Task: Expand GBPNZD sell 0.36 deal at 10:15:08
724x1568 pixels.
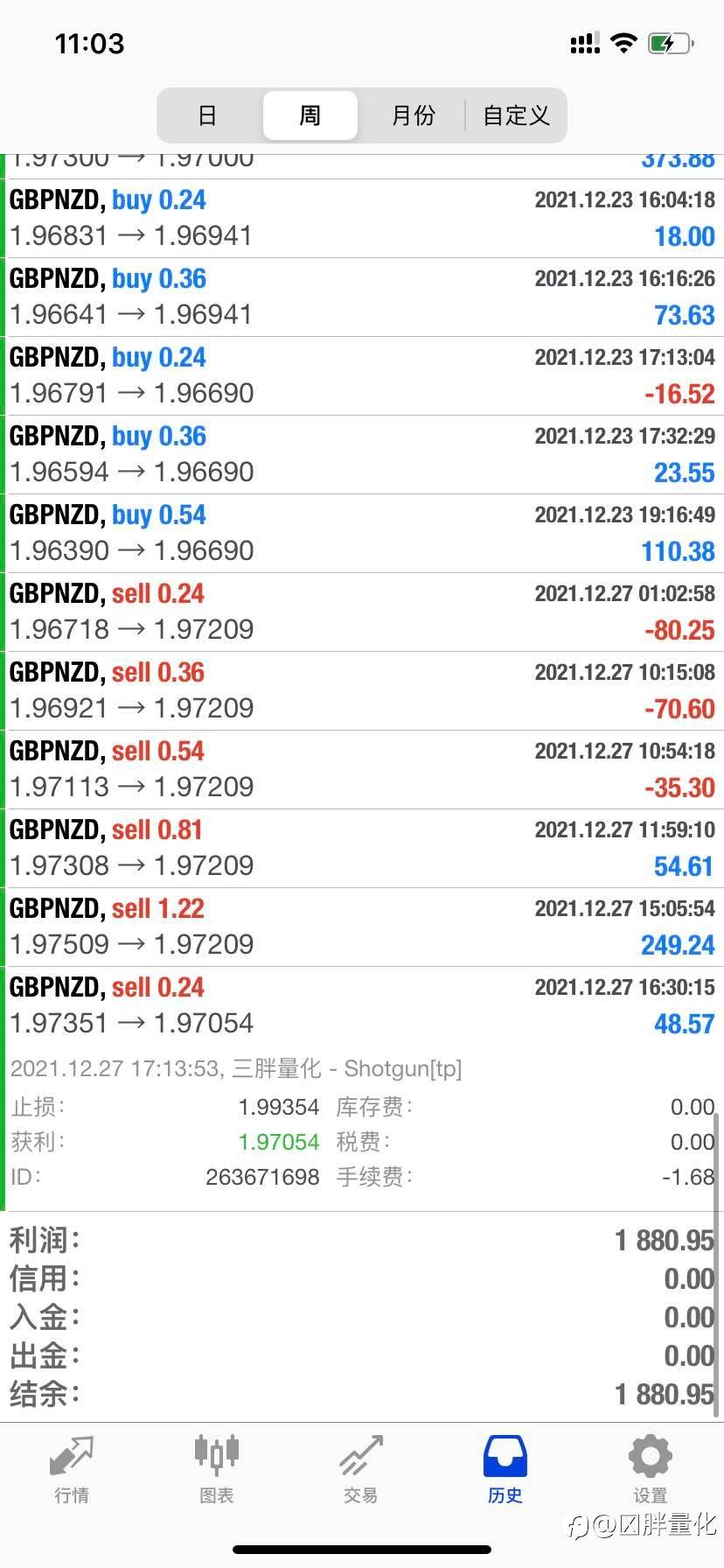Action: point(362,690)
